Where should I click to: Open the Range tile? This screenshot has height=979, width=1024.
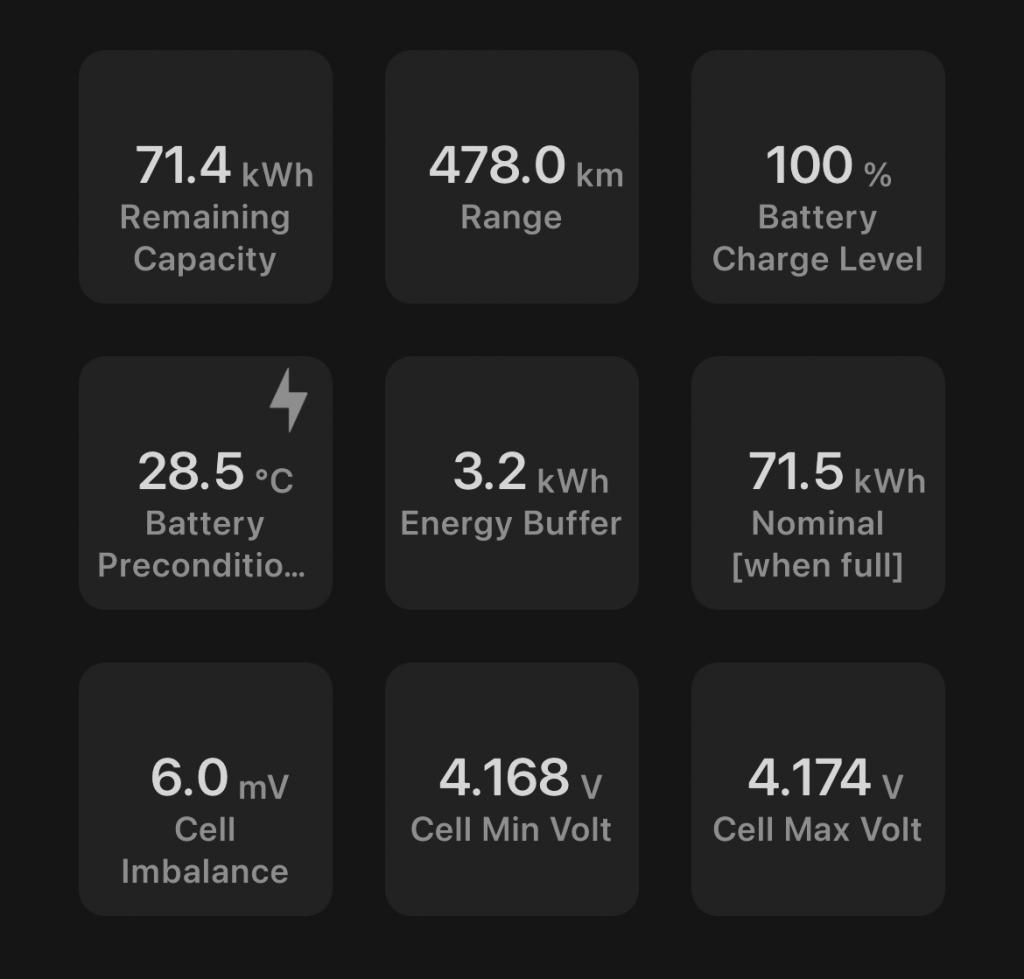click(x=511, y=177)
